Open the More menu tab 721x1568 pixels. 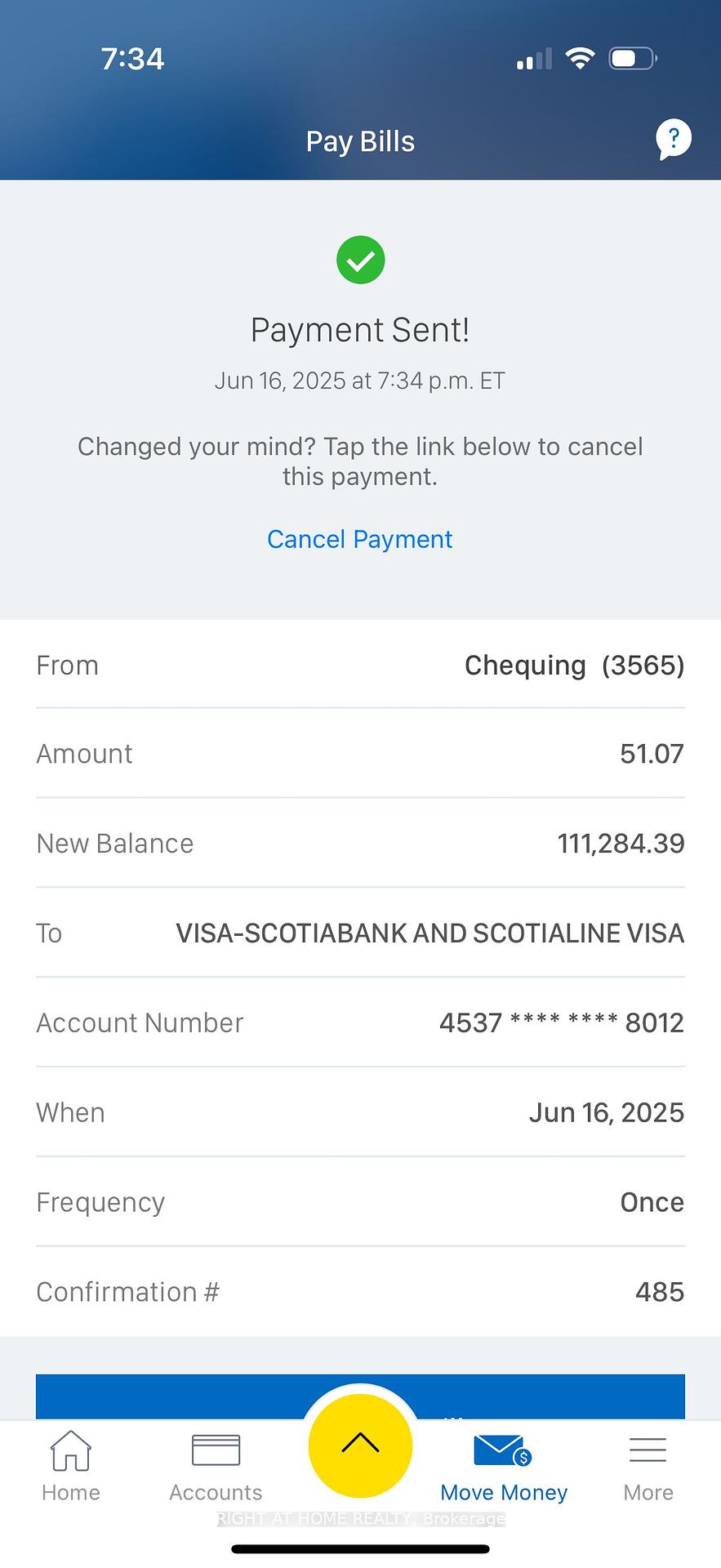[x=648, y=1467]
